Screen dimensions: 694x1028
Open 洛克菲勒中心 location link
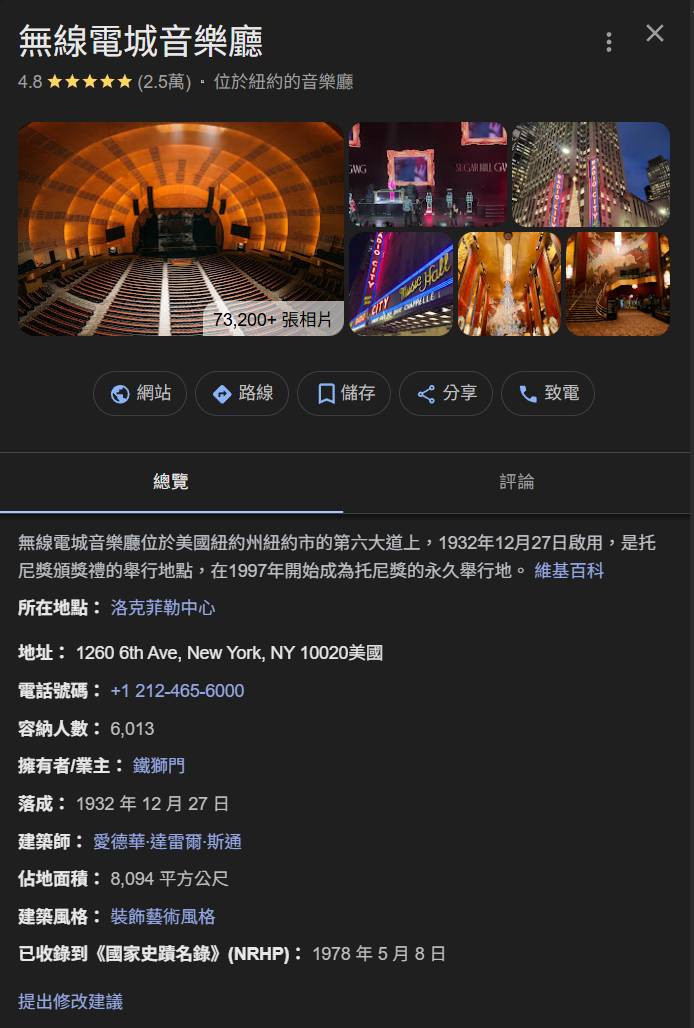[163, 608]
